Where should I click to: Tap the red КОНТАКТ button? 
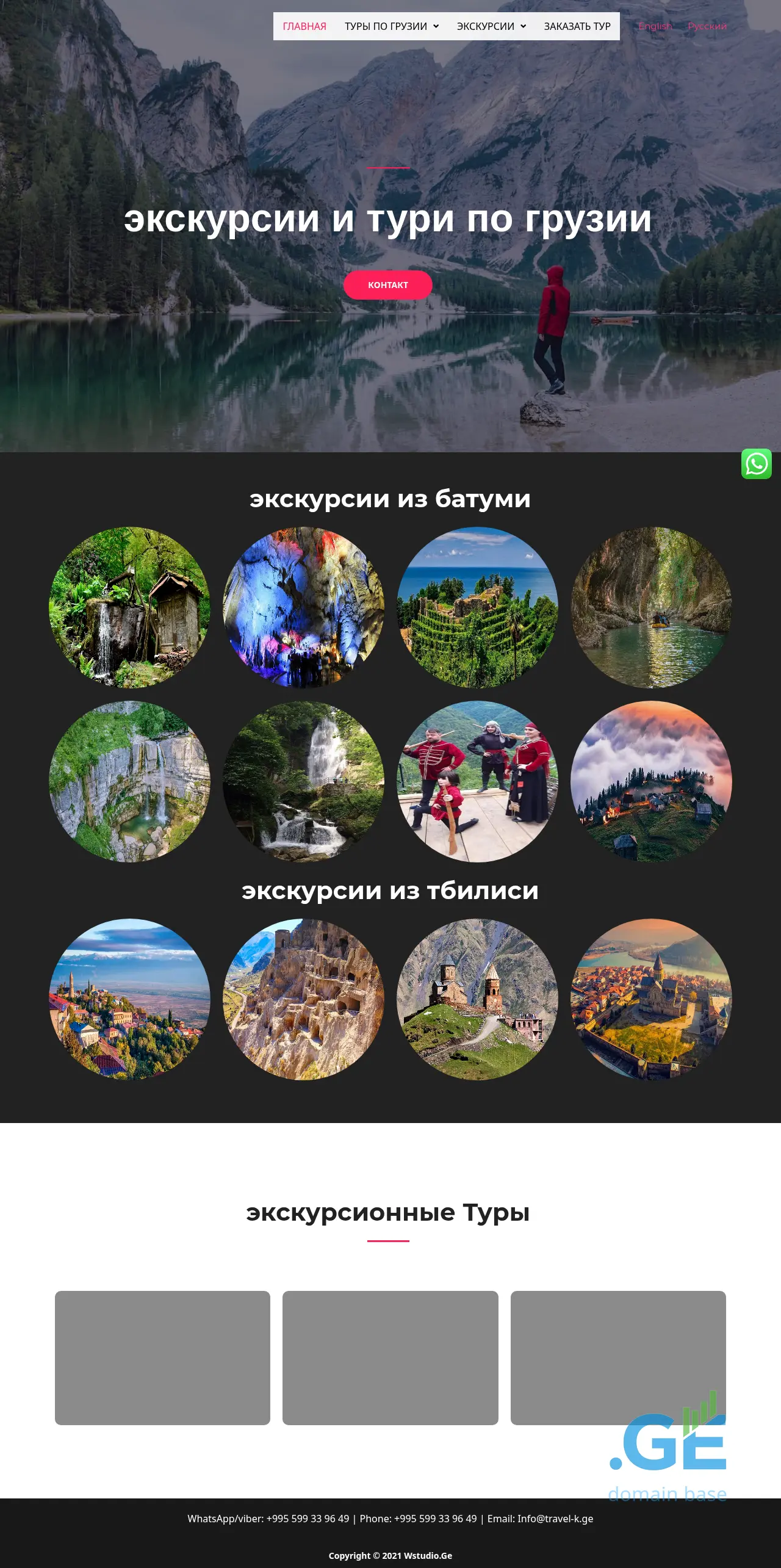coord(387,285)
